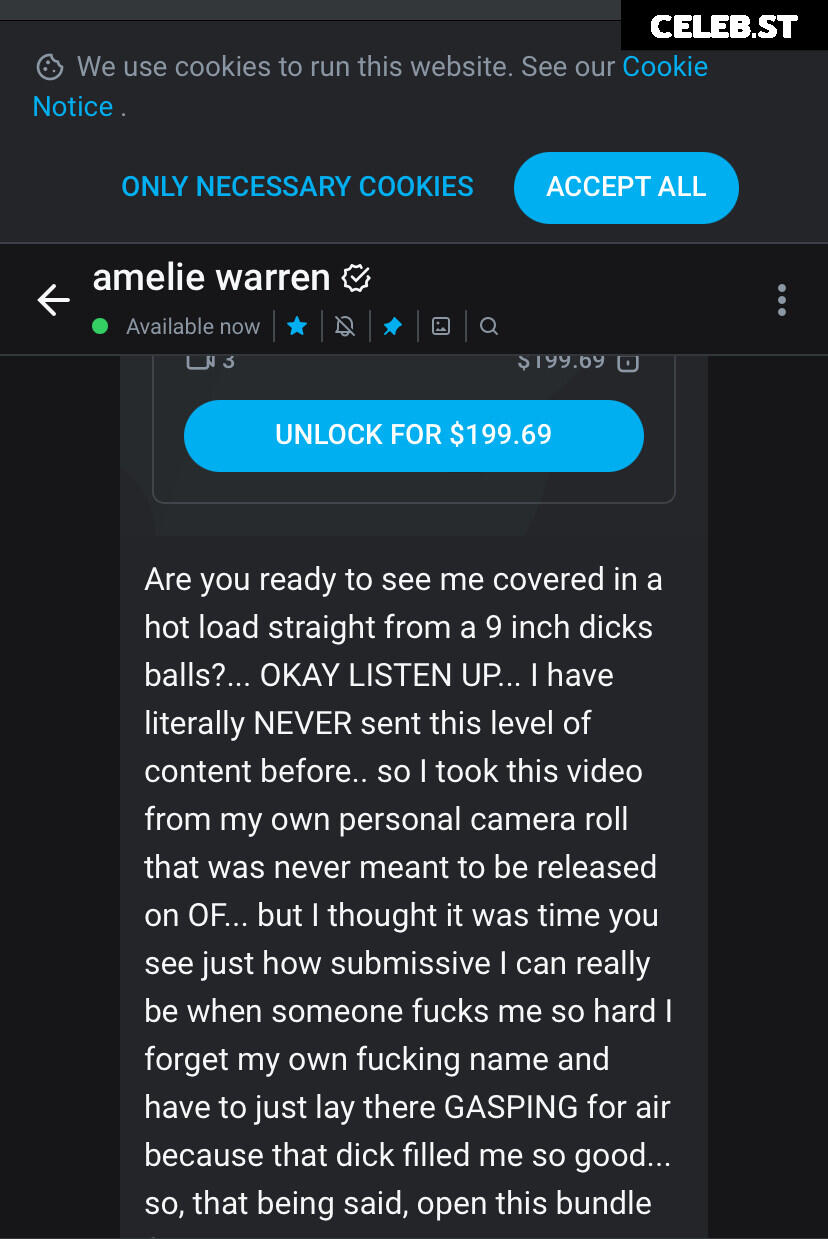Image resolution: width=828 pixels, height=1239 pixels.
Task: Accept all cookies
Action: point(626,187)
